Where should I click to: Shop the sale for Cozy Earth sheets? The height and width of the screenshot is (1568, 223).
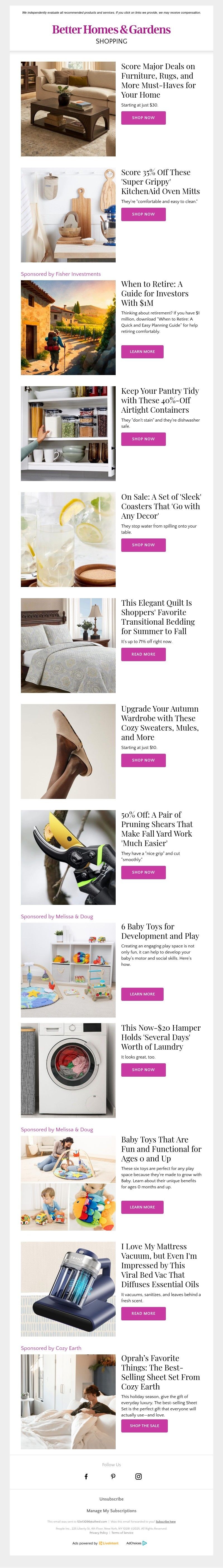click(144, 1426)
